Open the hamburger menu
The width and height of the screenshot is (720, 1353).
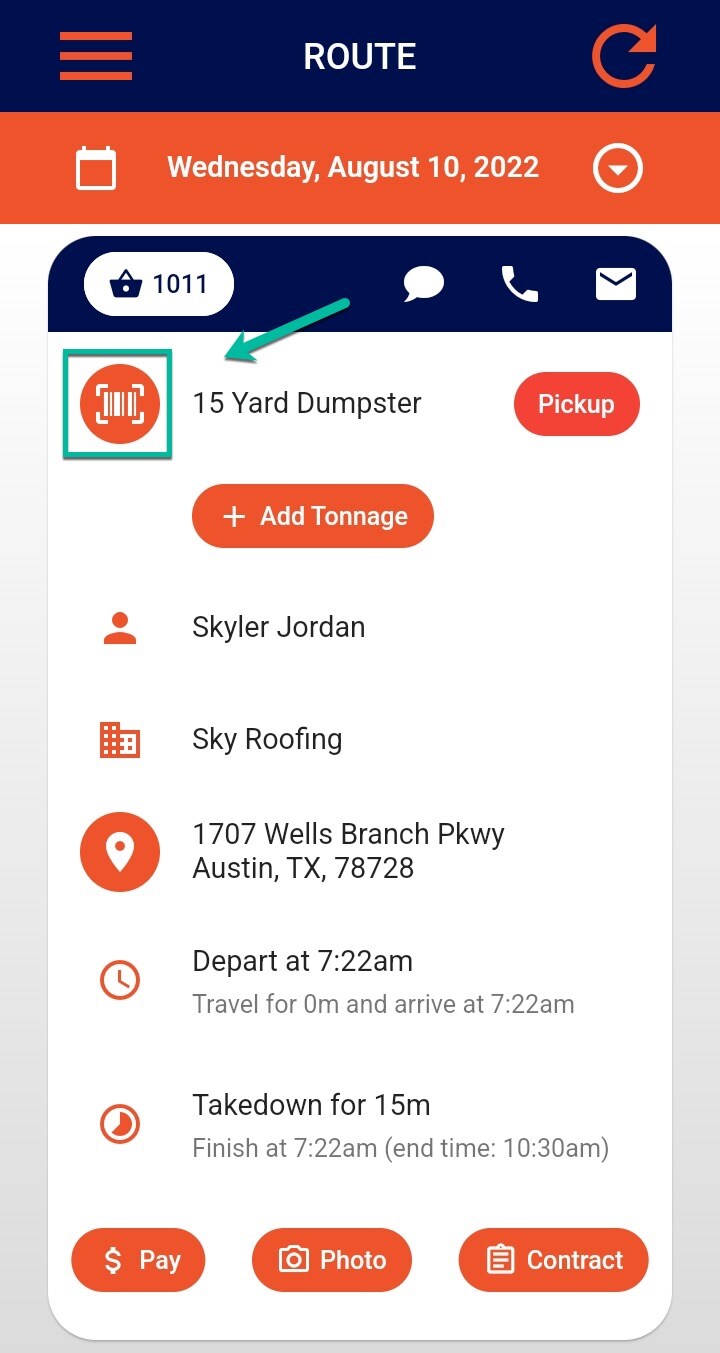pos(96,56)
